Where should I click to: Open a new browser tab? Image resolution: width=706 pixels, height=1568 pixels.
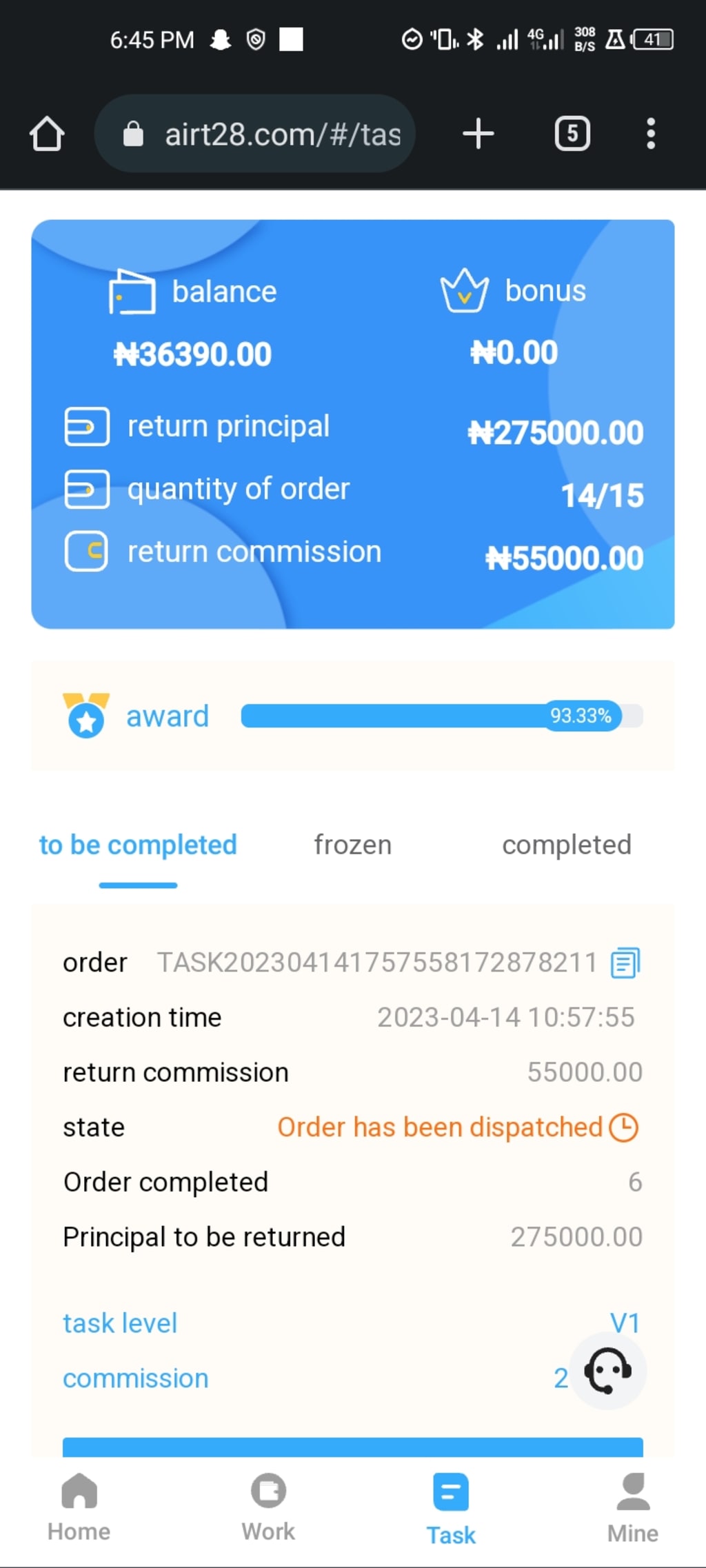tap(478, 134)
